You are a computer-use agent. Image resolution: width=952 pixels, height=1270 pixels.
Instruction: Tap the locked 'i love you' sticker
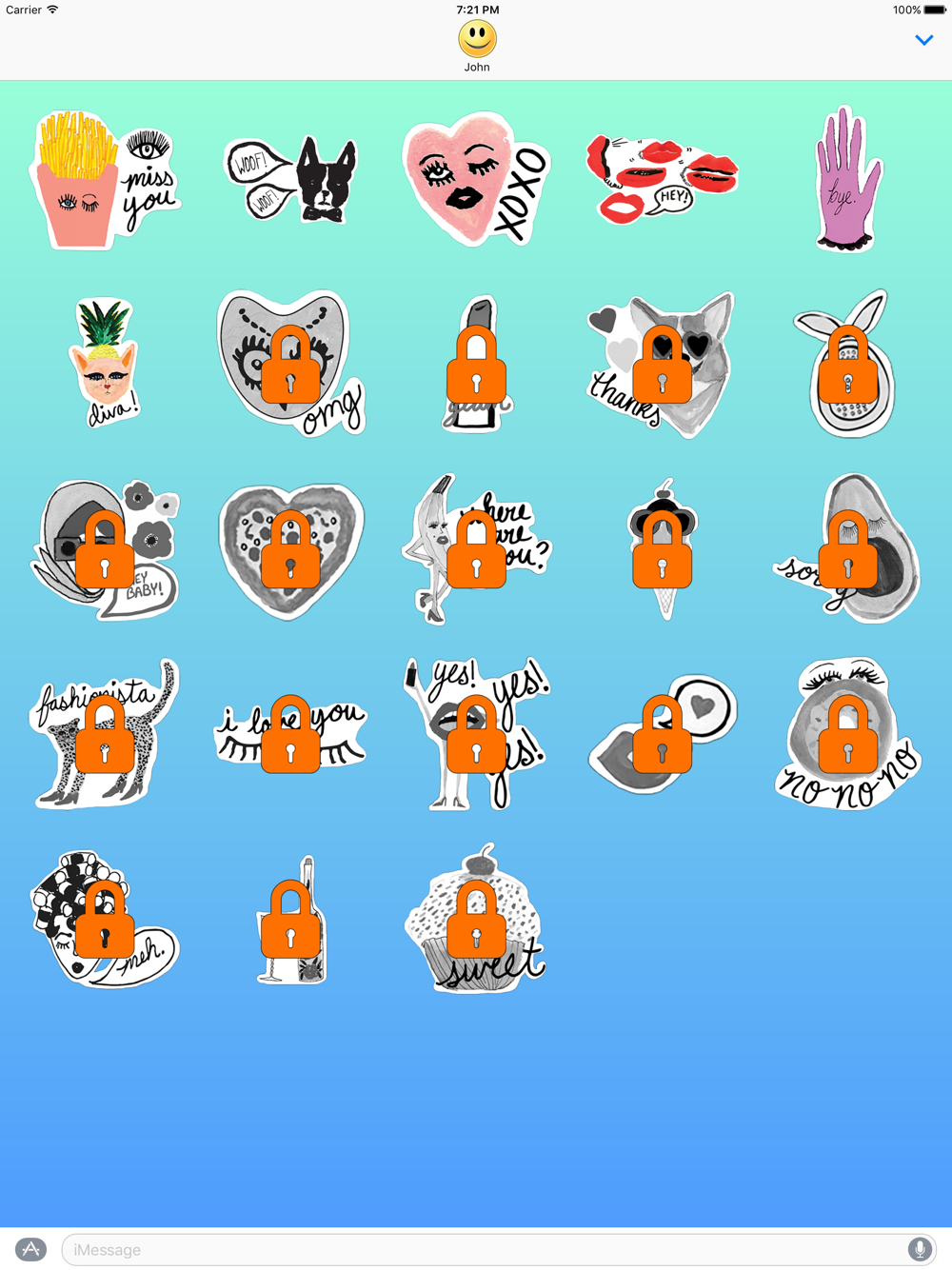tap(290, 734)
